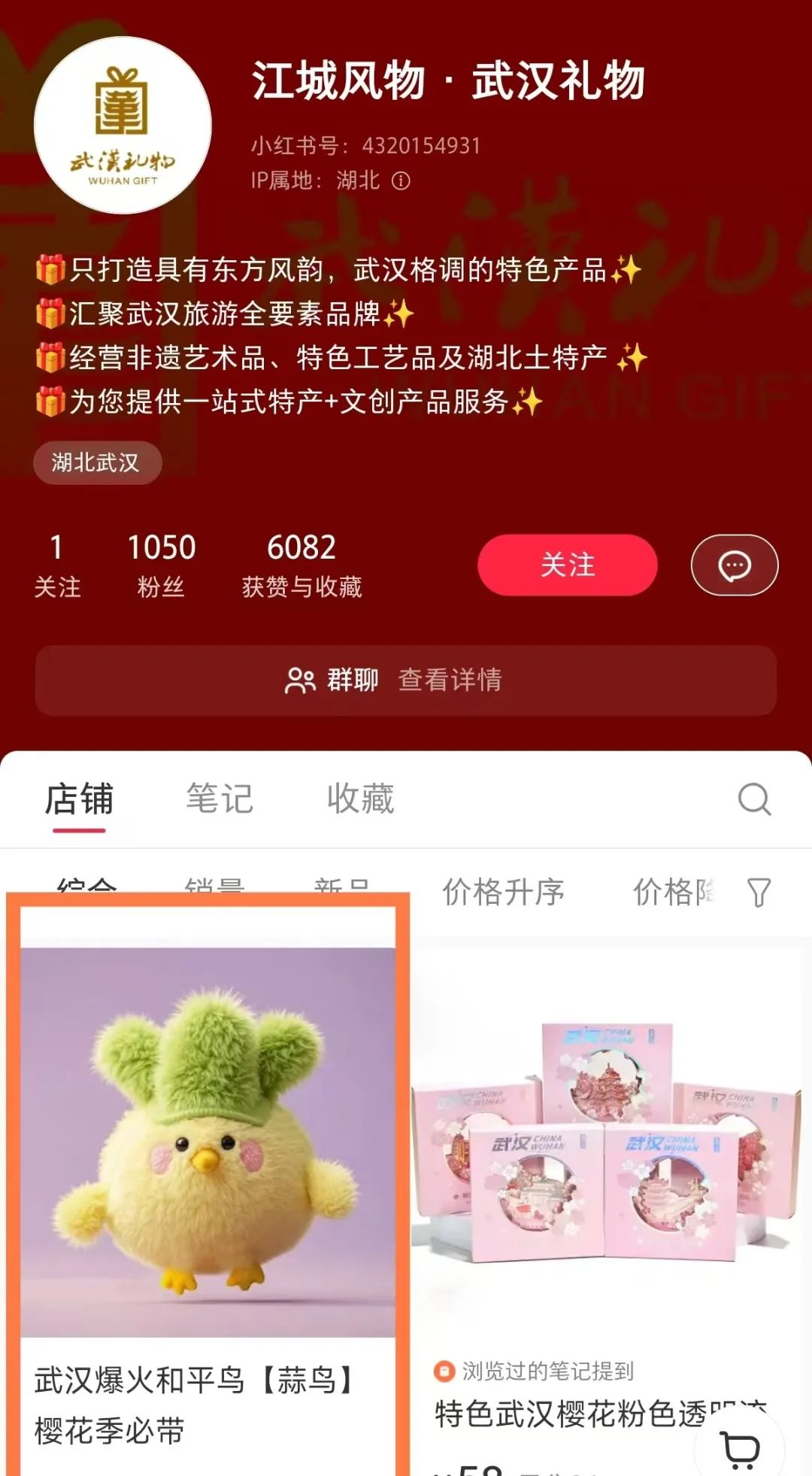Tap the profile avatar 武汉礼物
The width and height of the screenshot is (812, 1476).
point(123,126)
